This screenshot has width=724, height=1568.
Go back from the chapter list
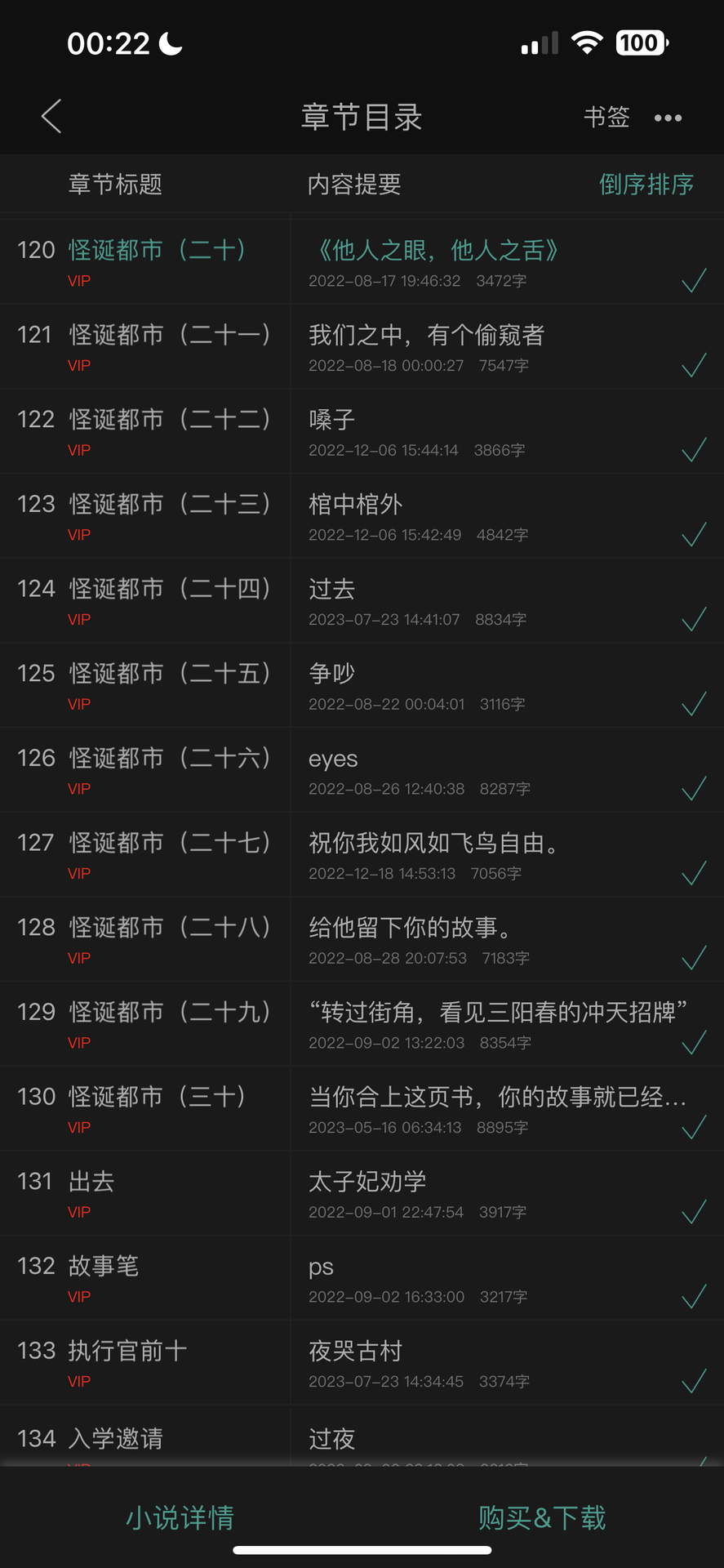(x=51, y=117)
